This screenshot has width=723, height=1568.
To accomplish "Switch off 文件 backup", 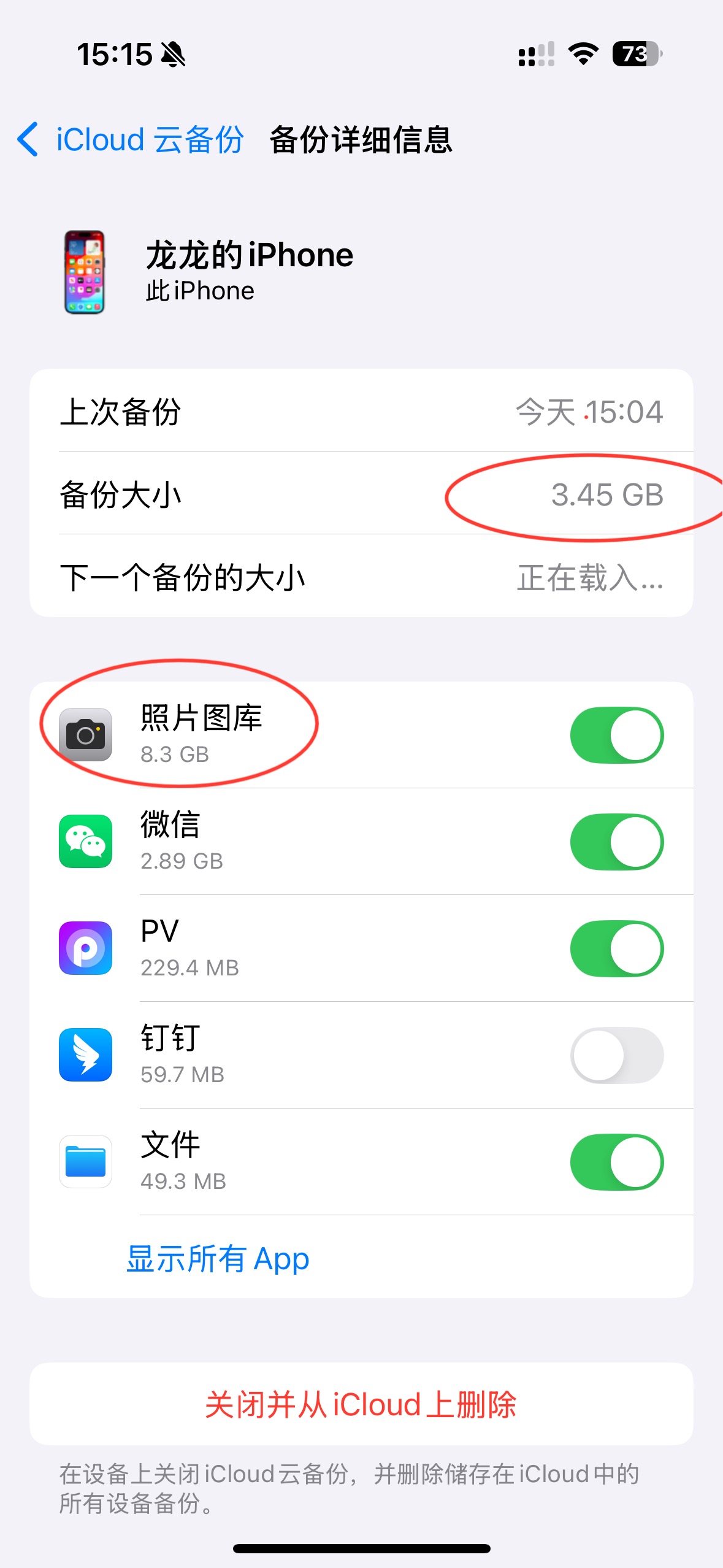I will tap(616, 1162).
